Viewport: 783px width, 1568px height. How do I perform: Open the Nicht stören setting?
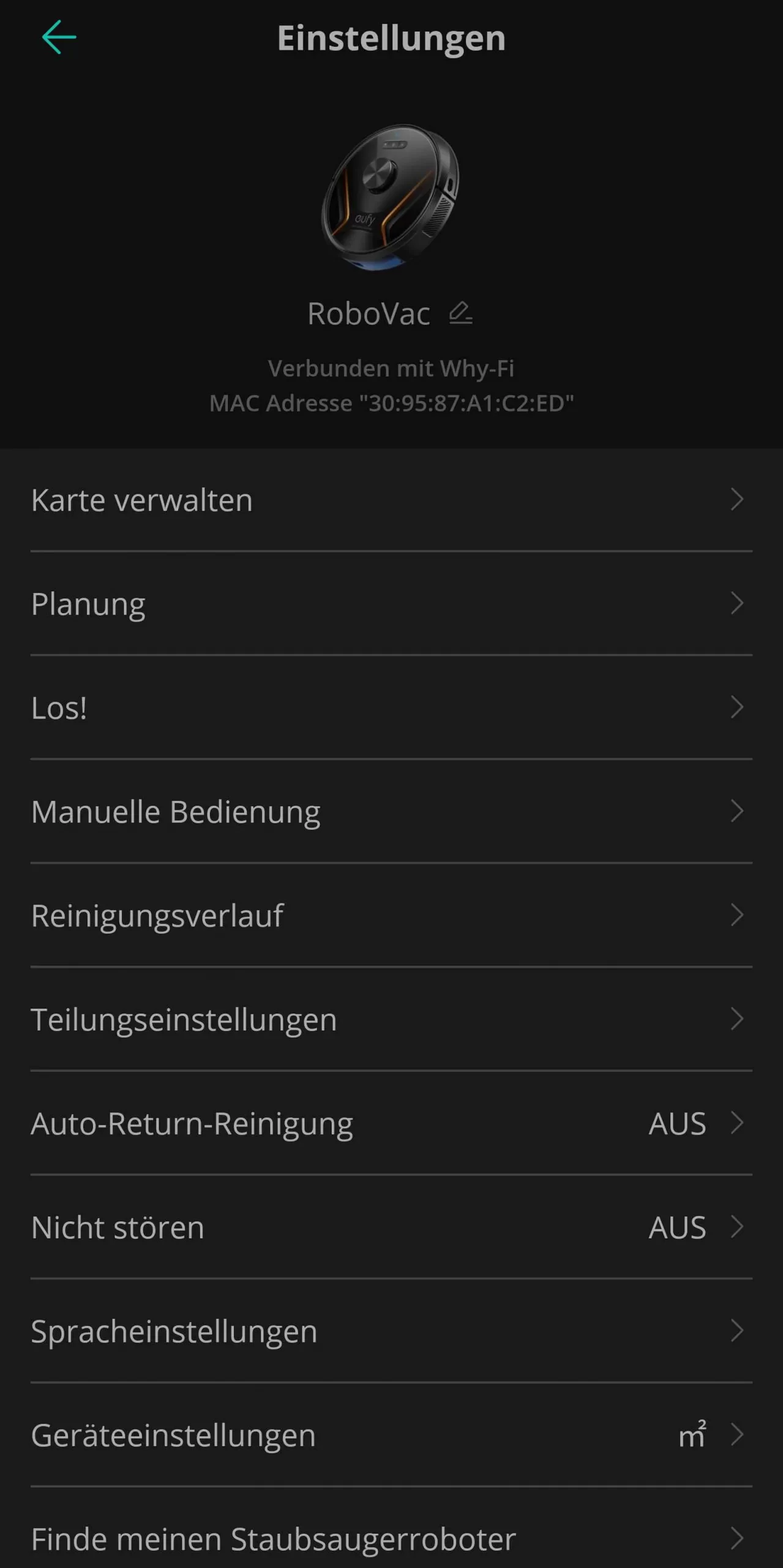point(391,1227)
